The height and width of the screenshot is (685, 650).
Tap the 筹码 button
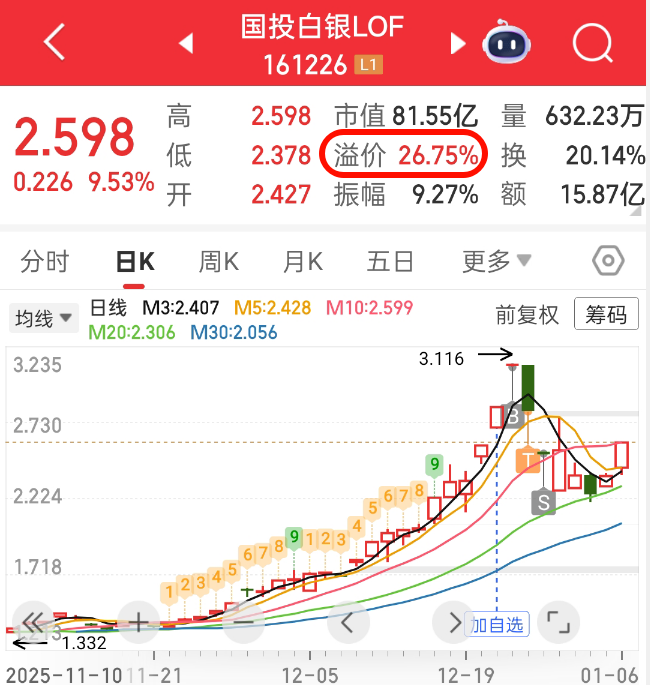pos(605,315)
